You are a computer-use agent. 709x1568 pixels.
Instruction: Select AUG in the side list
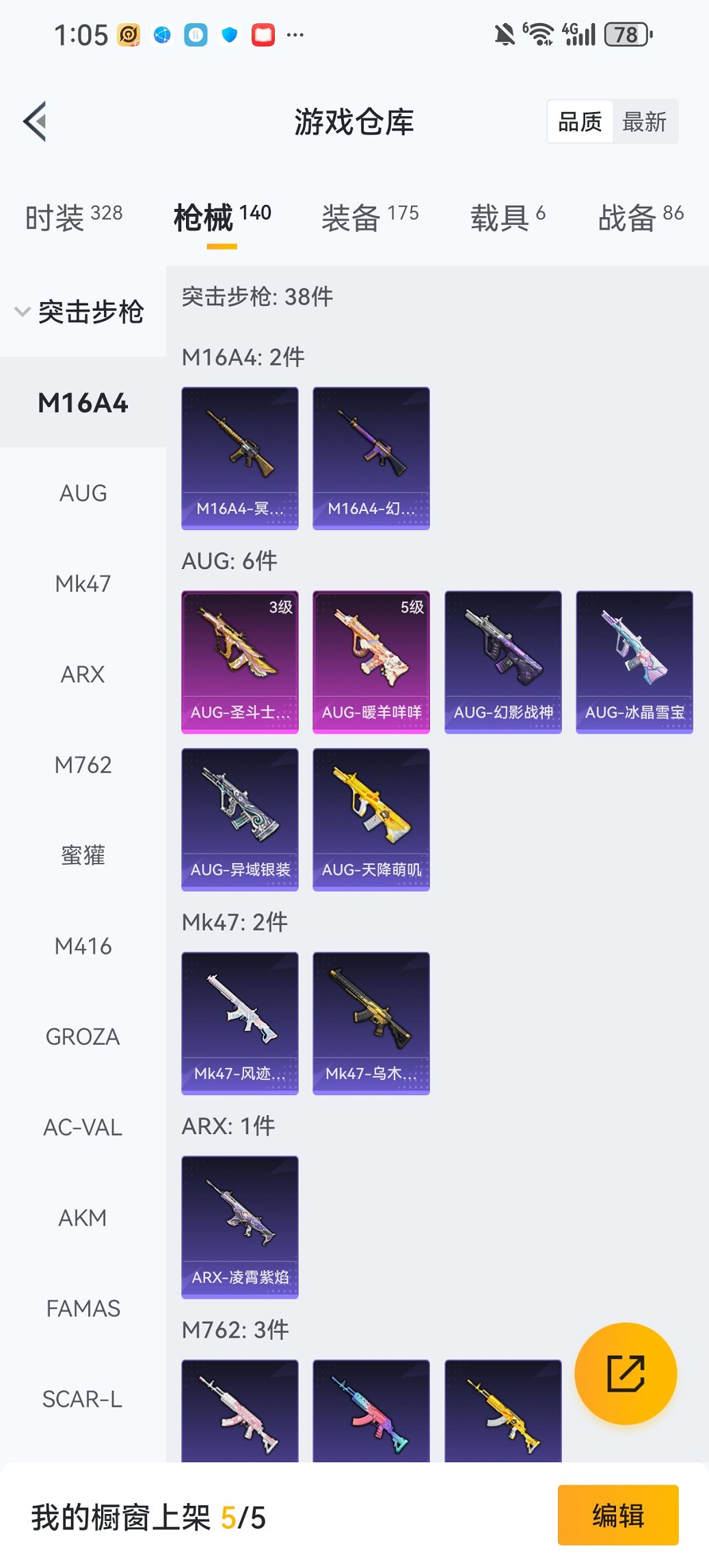83,493
